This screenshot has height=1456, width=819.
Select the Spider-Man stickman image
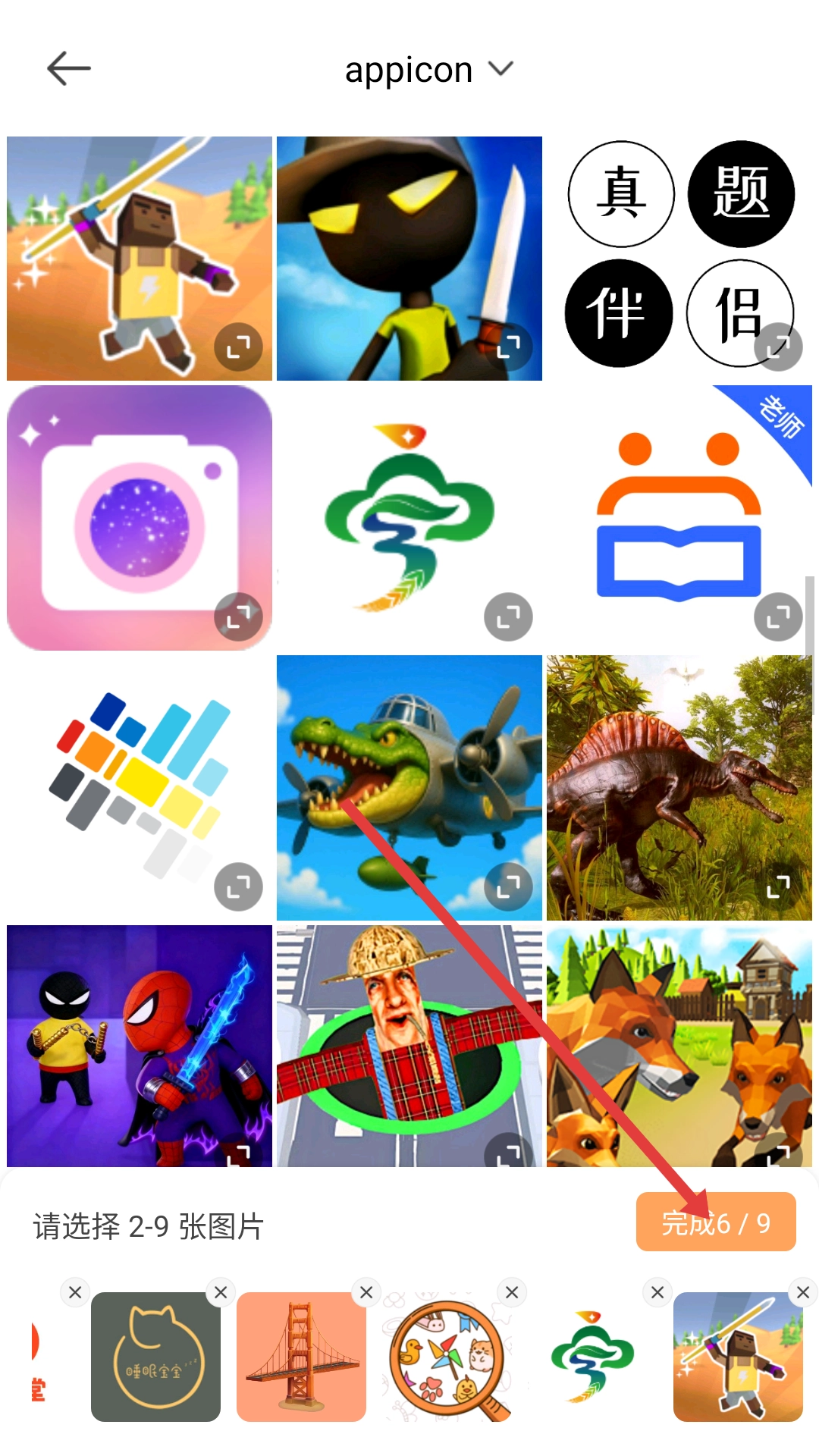pyautogui.click(x=140, y=1046)
